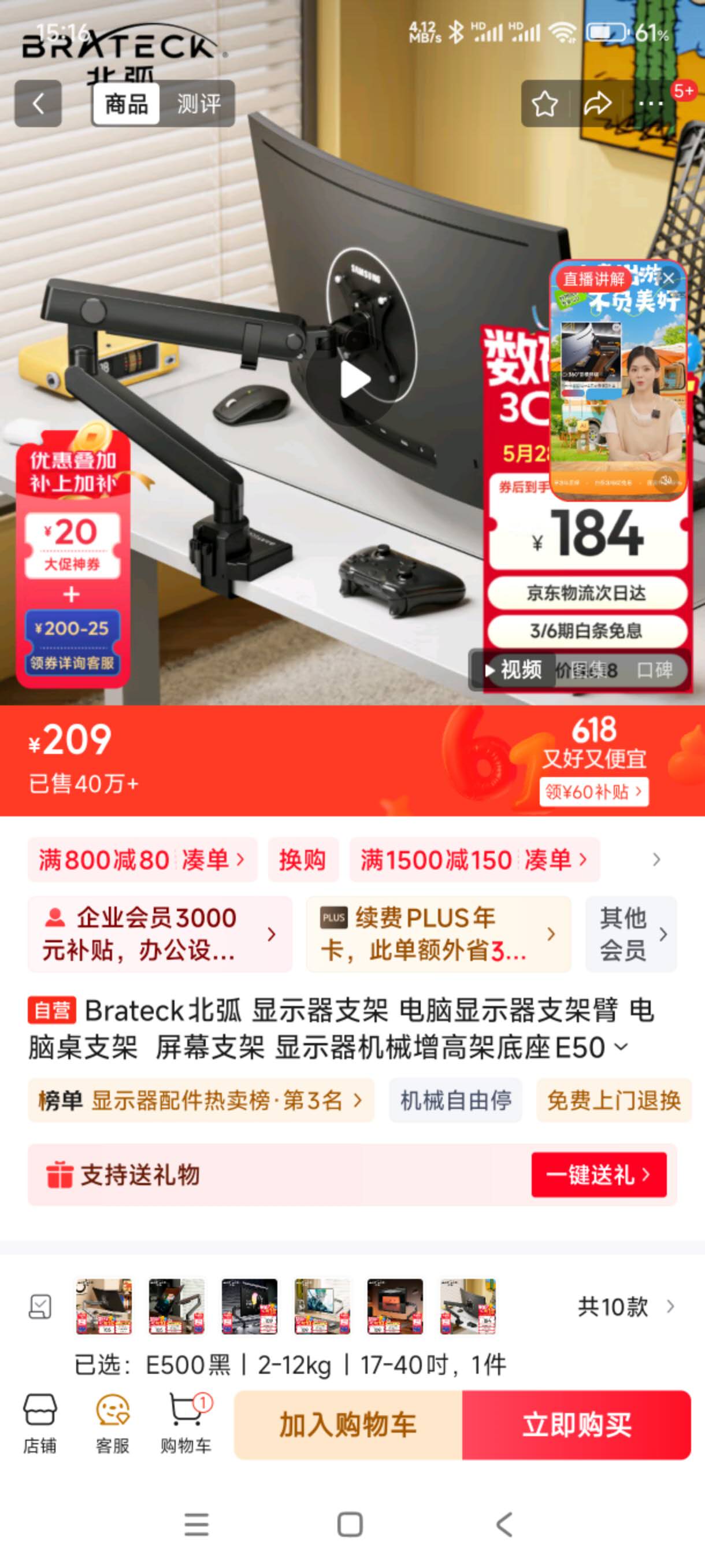The height and width of the screenshot is (1568, 705).
Task: Open the 满1500减150 凑单 promotion
Action: (x=474, y=860)
